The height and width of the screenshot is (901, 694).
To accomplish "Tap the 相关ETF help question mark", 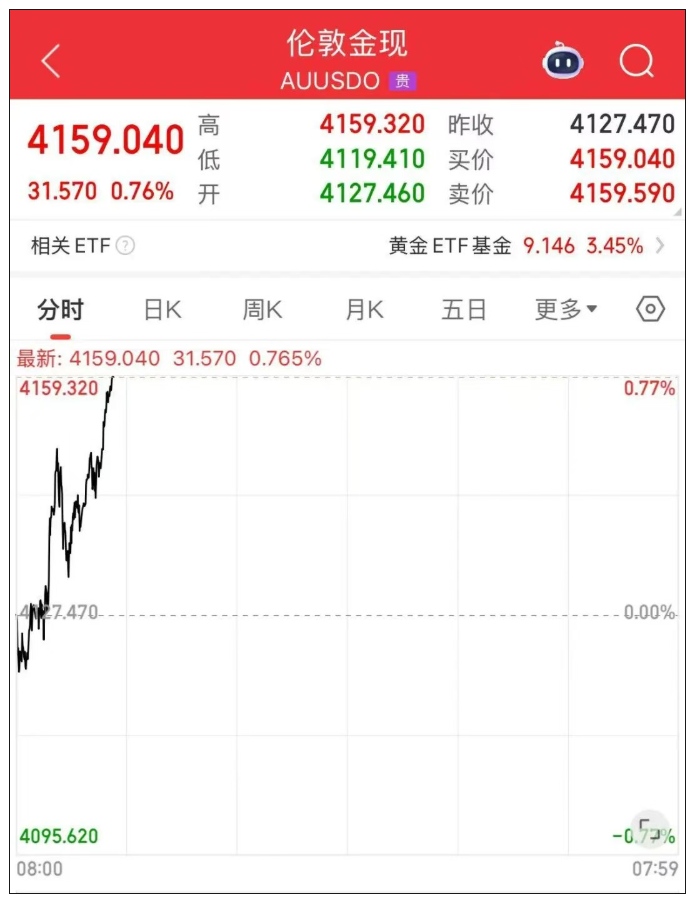I will (x=125, y=246).
